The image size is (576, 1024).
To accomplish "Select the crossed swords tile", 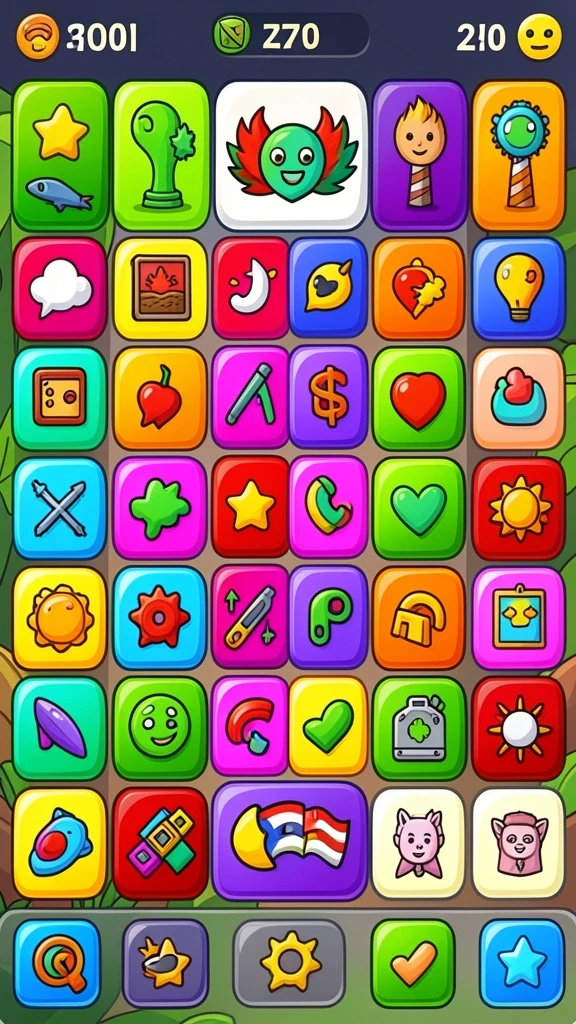I will pos(59,508).
